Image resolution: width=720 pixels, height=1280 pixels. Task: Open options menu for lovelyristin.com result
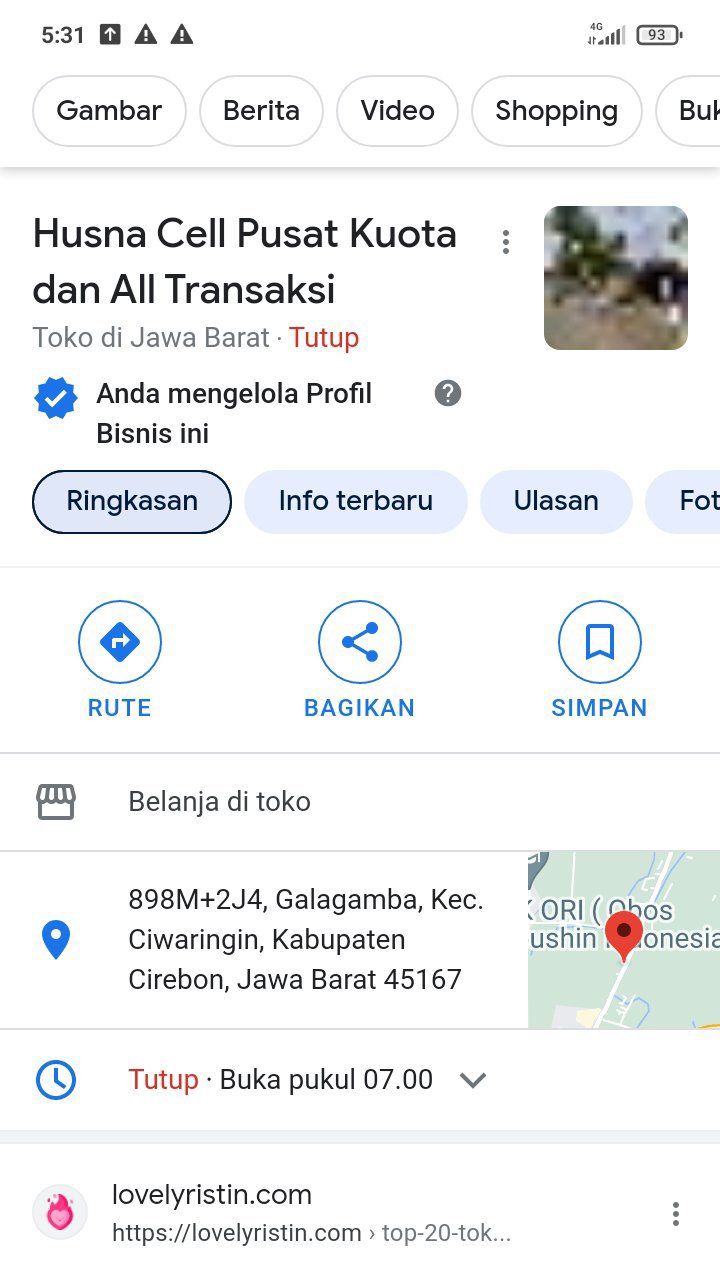pos(676,1214)
